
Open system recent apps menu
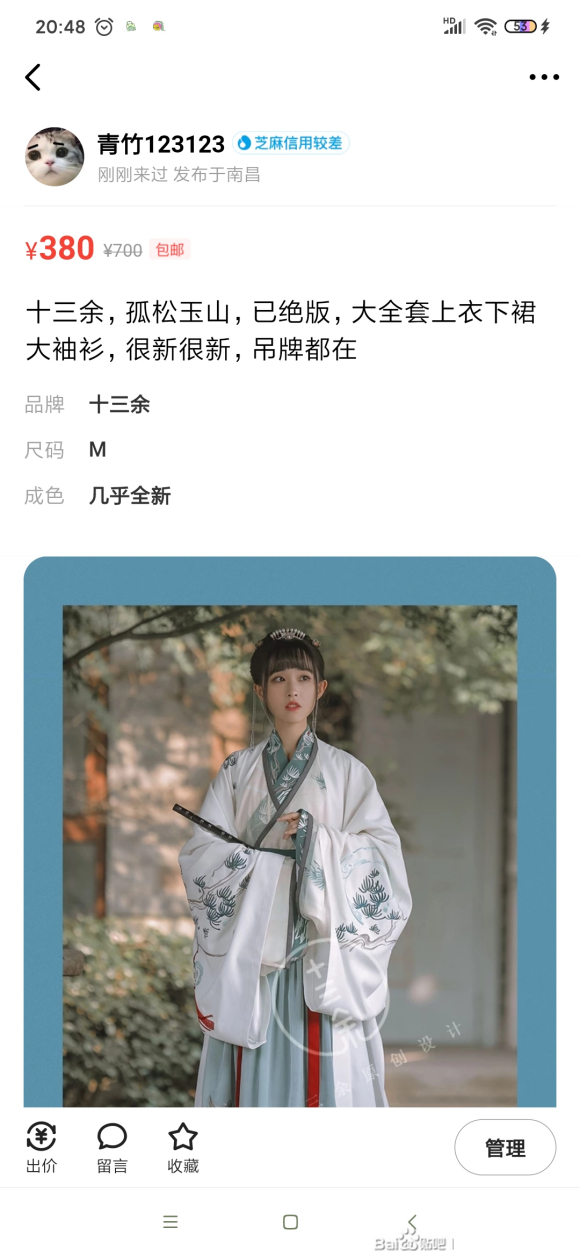pyautogui.click(x=170, y=1222)
